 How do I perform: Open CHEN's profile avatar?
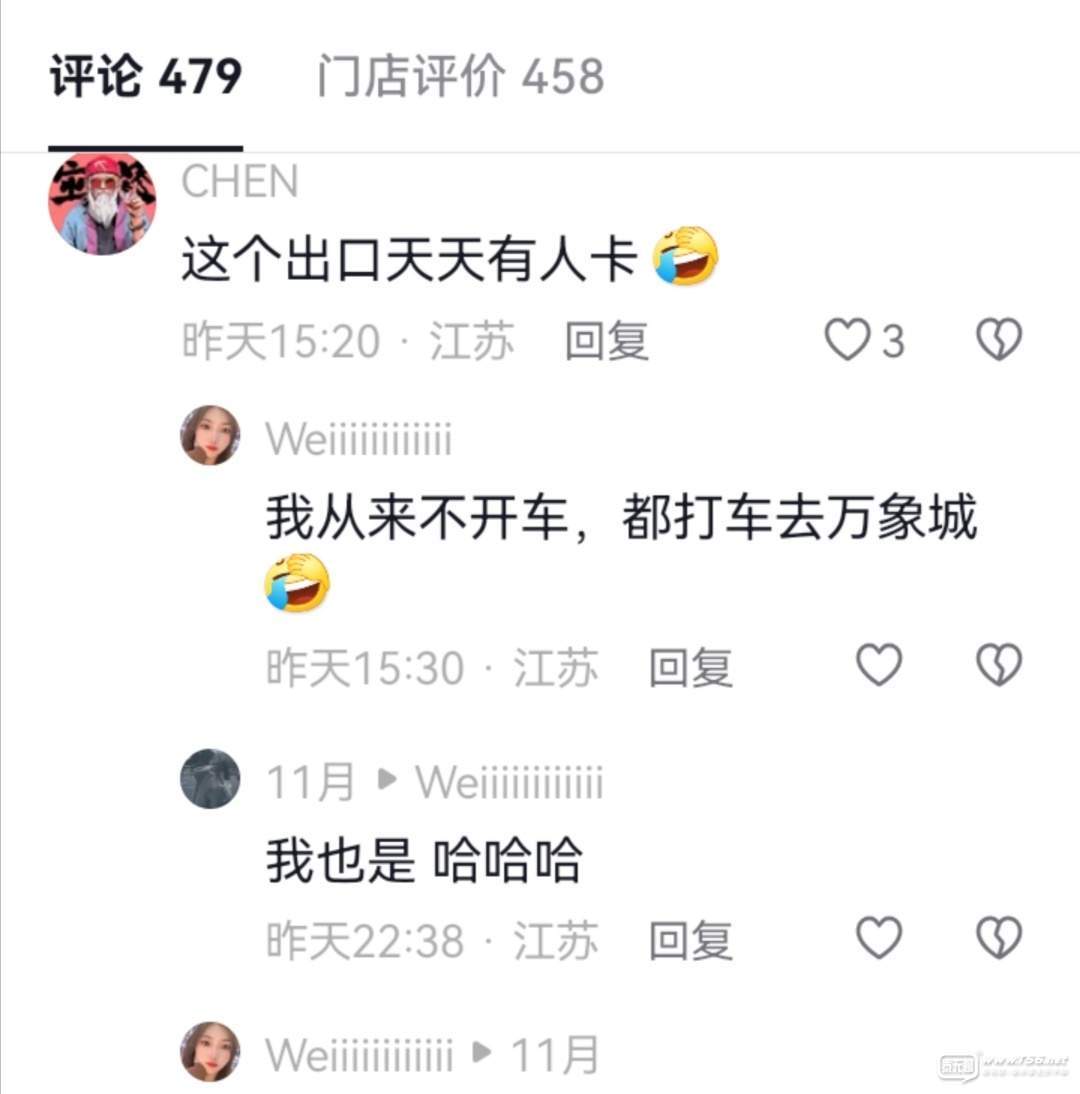102,204
